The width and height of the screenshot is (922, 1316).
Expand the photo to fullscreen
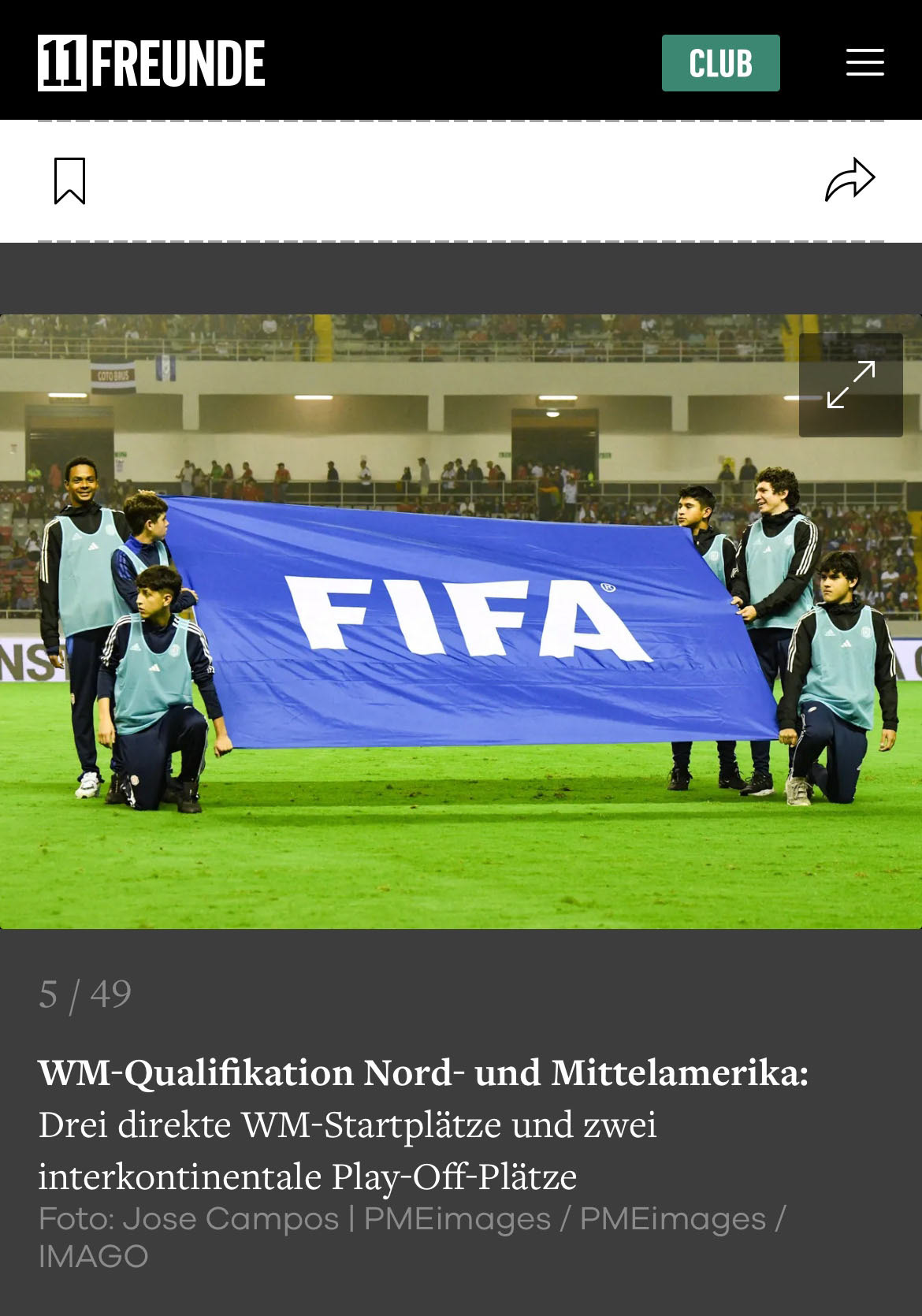coord(850,385)
